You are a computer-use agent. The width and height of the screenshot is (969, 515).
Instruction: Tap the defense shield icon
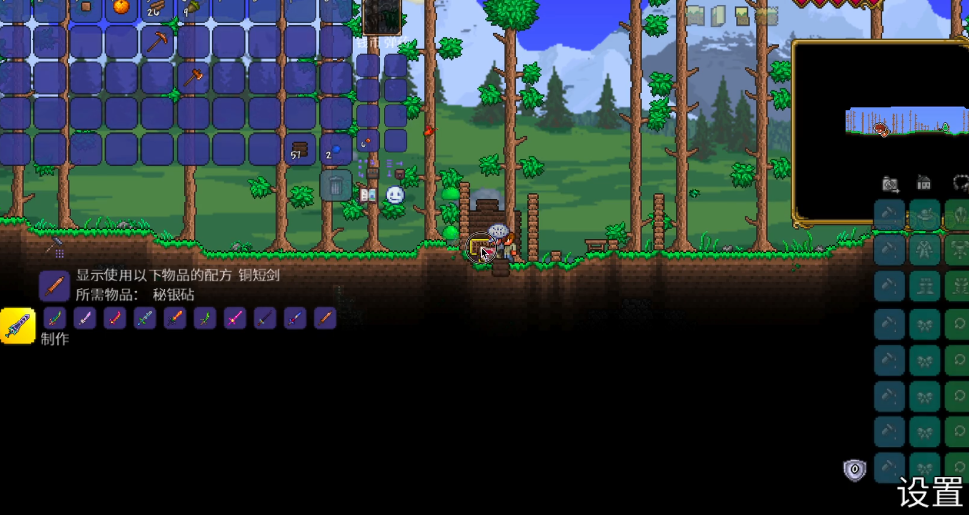(854, 470)
